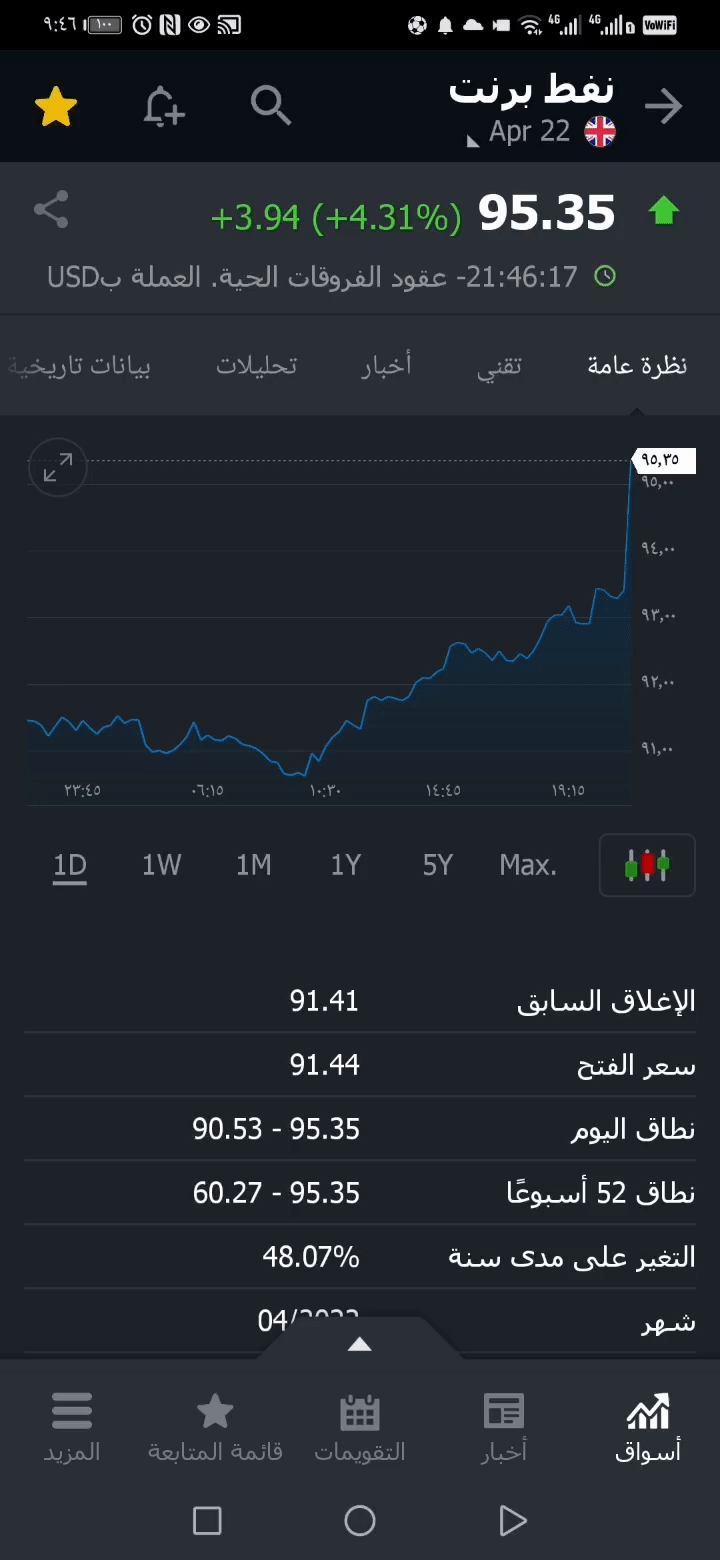Tap the yellow favorite star icon
Viewport: 720px width, 1560px height.
click(x=56, y=107)
